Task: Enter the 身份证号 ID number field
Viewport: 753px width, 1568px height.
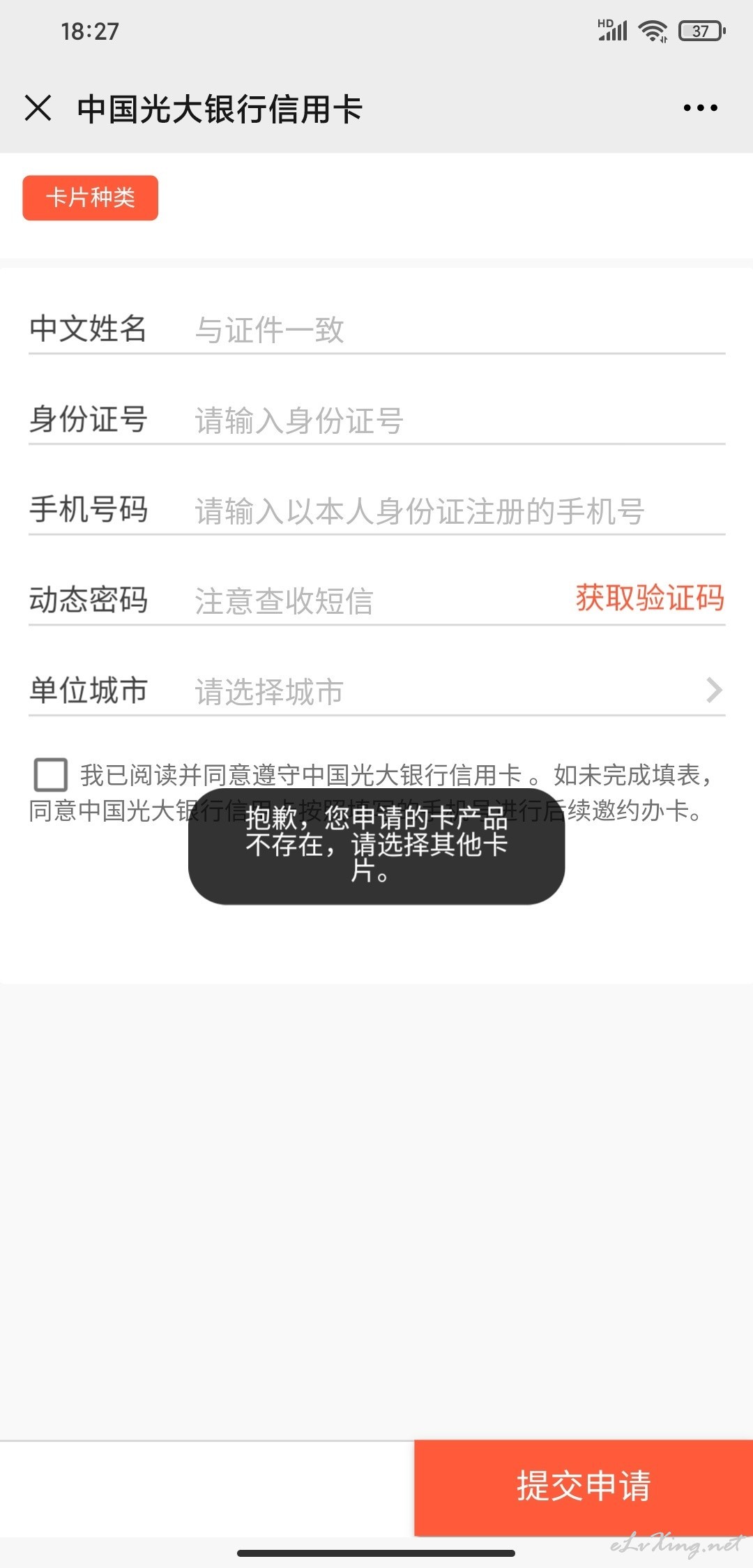Action: pyautogui.click(x=459, y=421)
